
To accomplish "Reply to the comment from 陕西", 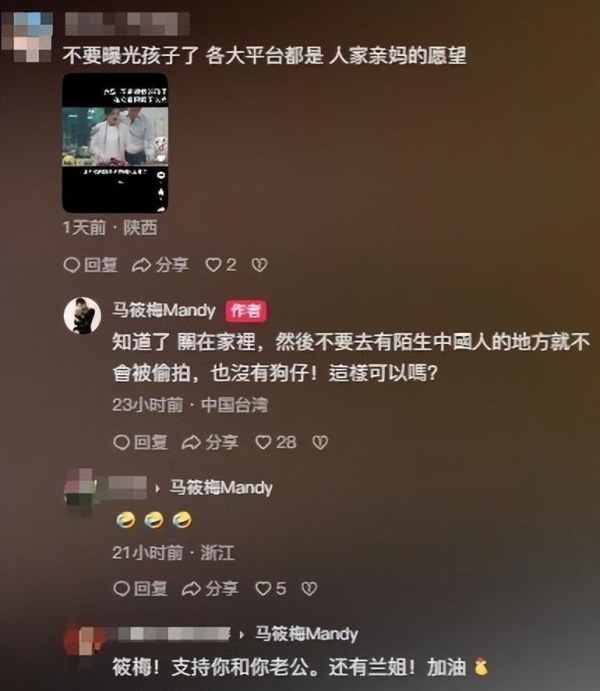I will [x=90, y=265].
